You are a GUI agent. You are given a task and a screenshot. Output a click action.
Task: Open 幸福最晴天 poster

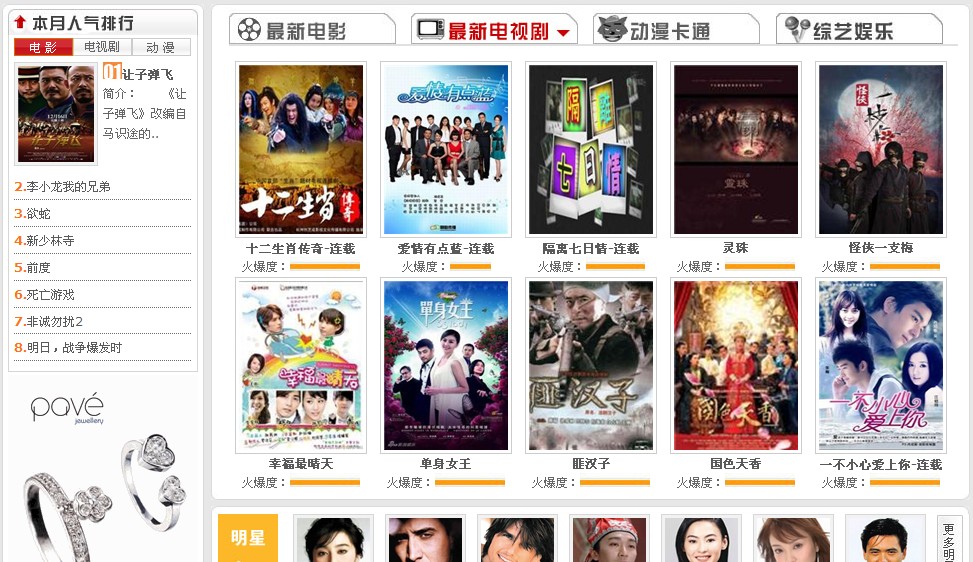[x=301, y=365]
